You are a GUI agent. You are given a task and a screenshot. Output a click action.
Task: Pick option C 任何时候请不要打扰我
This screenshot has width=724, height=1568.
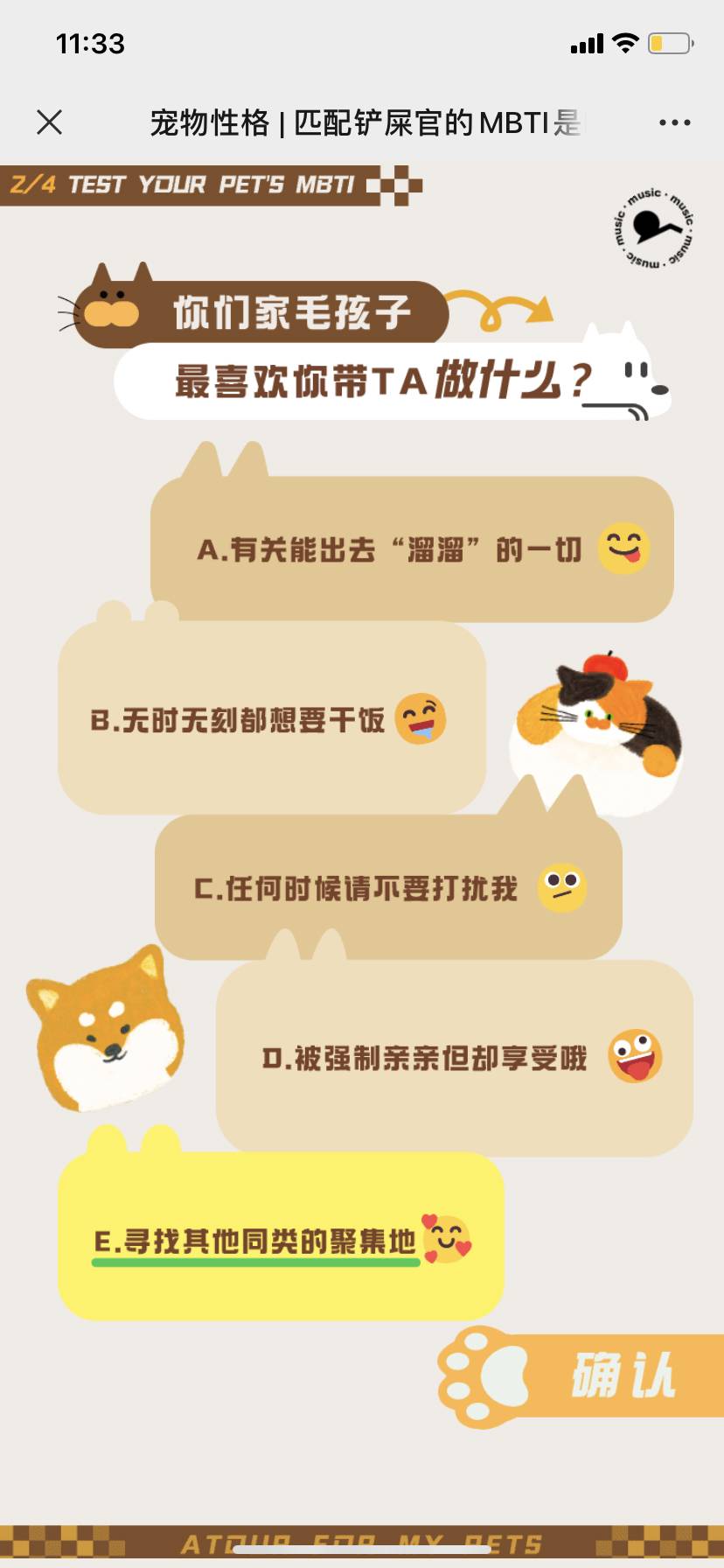(388, 888)
